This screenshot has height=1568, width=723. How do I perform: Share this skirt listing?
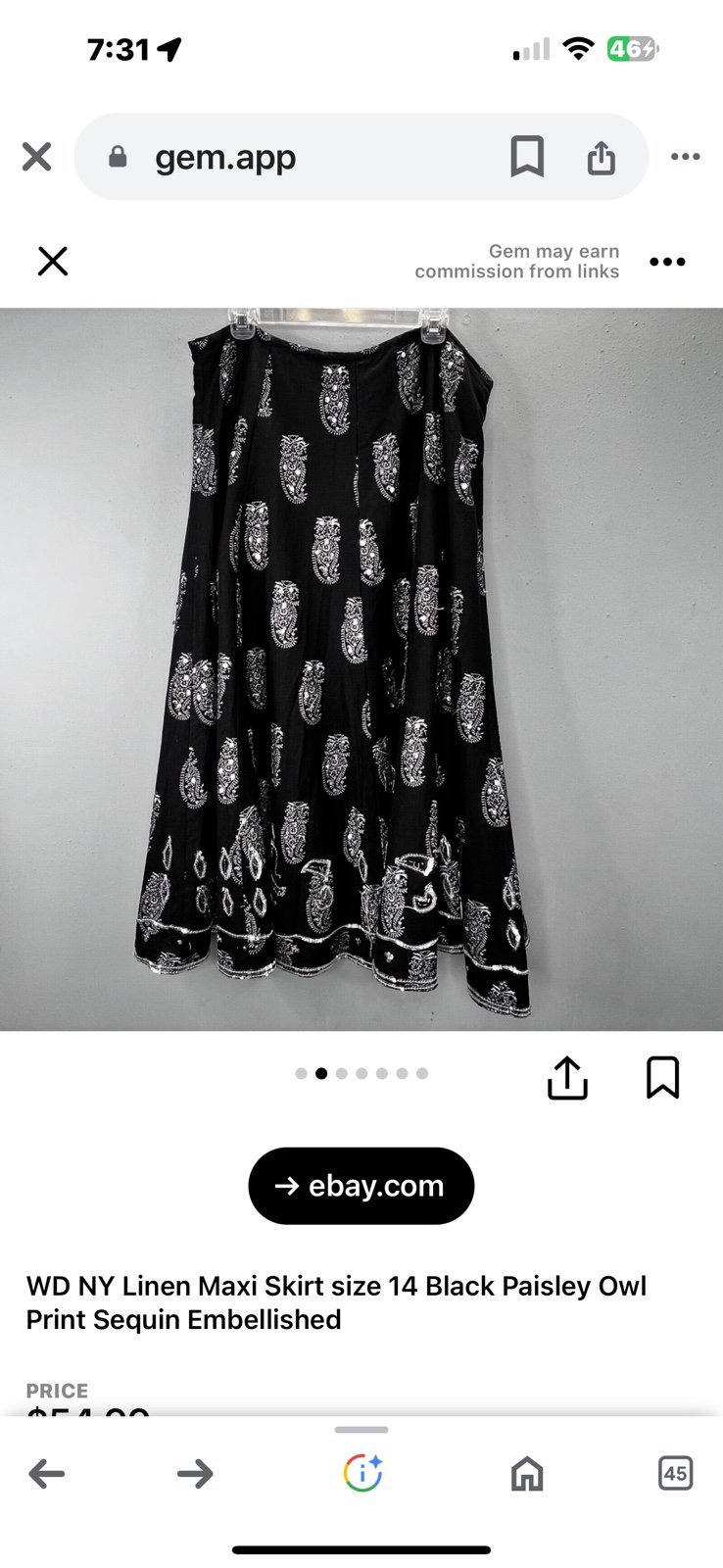(x=567, y=1077)
